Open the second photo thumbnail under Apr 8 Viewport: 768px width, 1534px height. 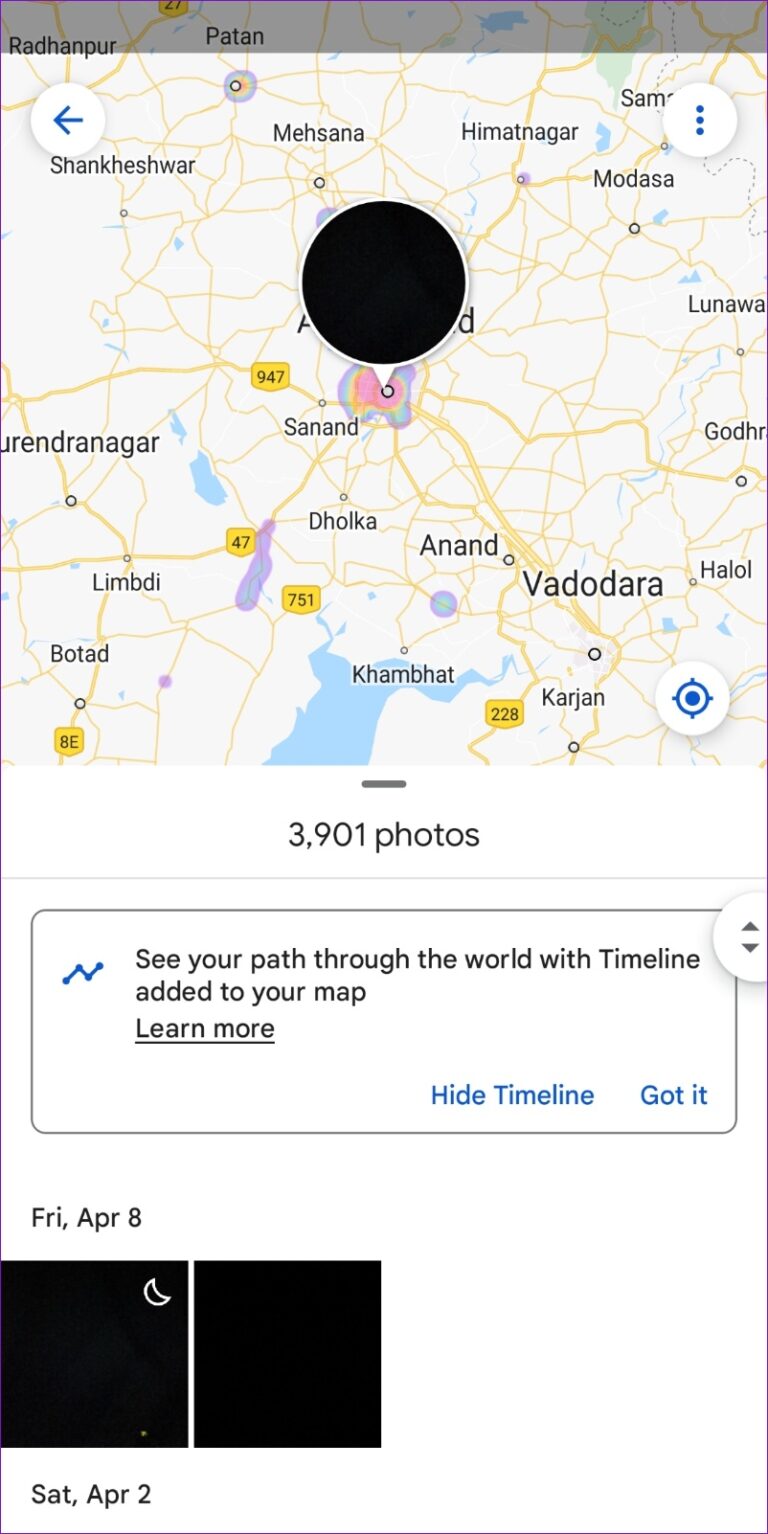pyautogui.click(x=287, y=1354)
